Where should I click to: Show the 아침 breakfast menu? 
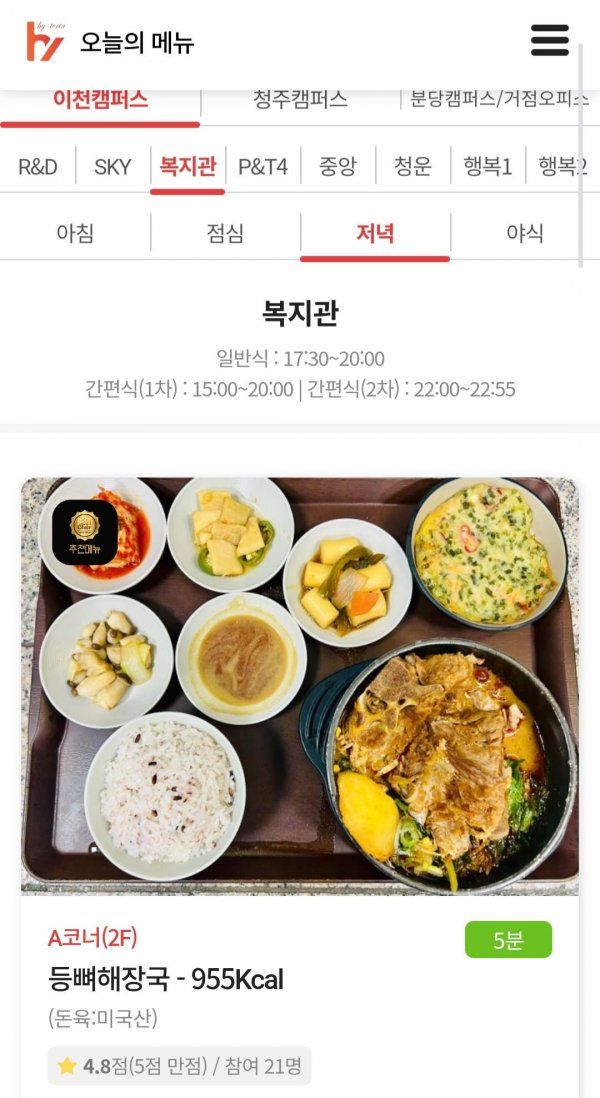click(x=75, y=233)
